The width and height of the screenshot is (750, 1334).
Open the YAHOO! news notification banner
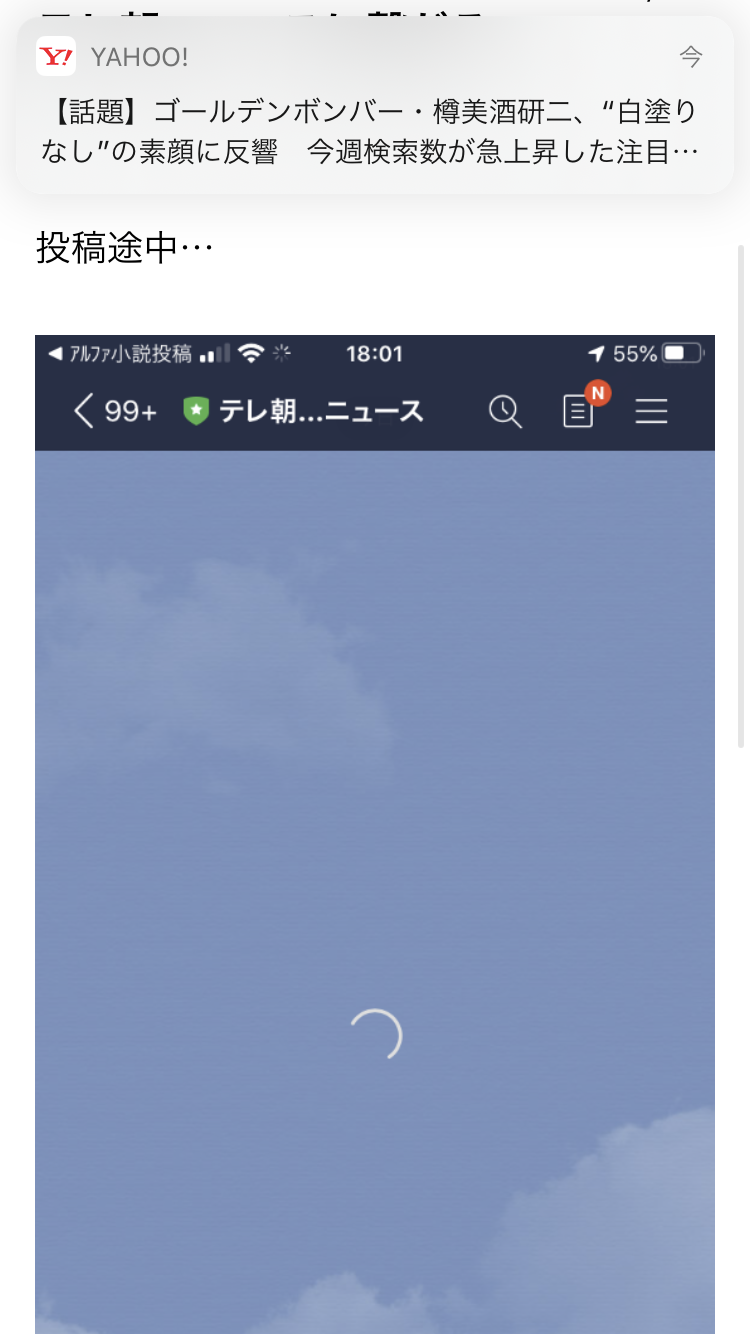click(374, 105)
